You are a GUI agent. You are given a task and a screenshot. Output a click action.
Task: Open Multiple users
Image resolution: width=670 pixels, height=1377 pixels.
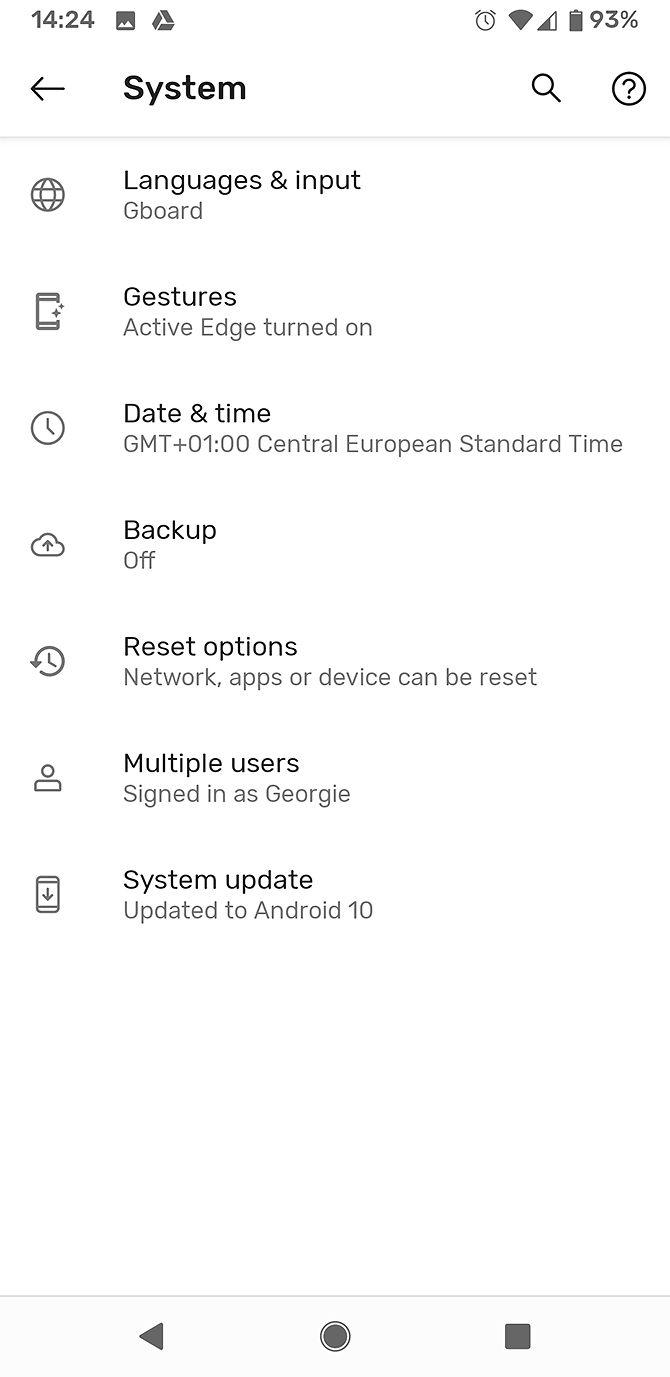coord(236,778)
